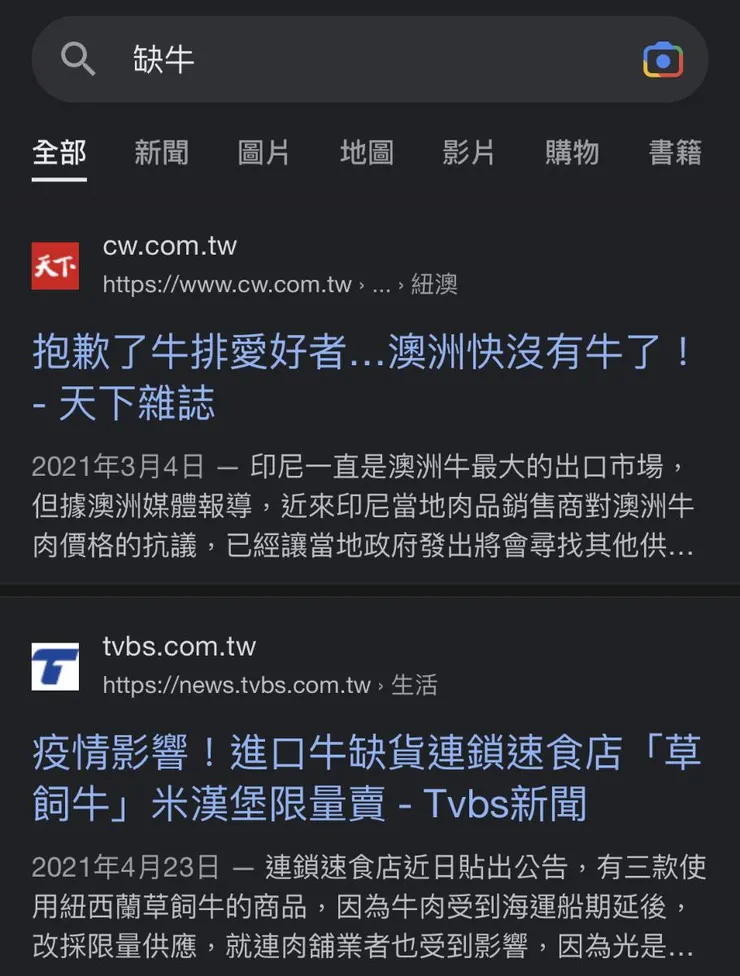The image size is (740, 976).
Task: Tap the Google Lens camera icon
Action: pyautogui.click(x=663, y=60)
